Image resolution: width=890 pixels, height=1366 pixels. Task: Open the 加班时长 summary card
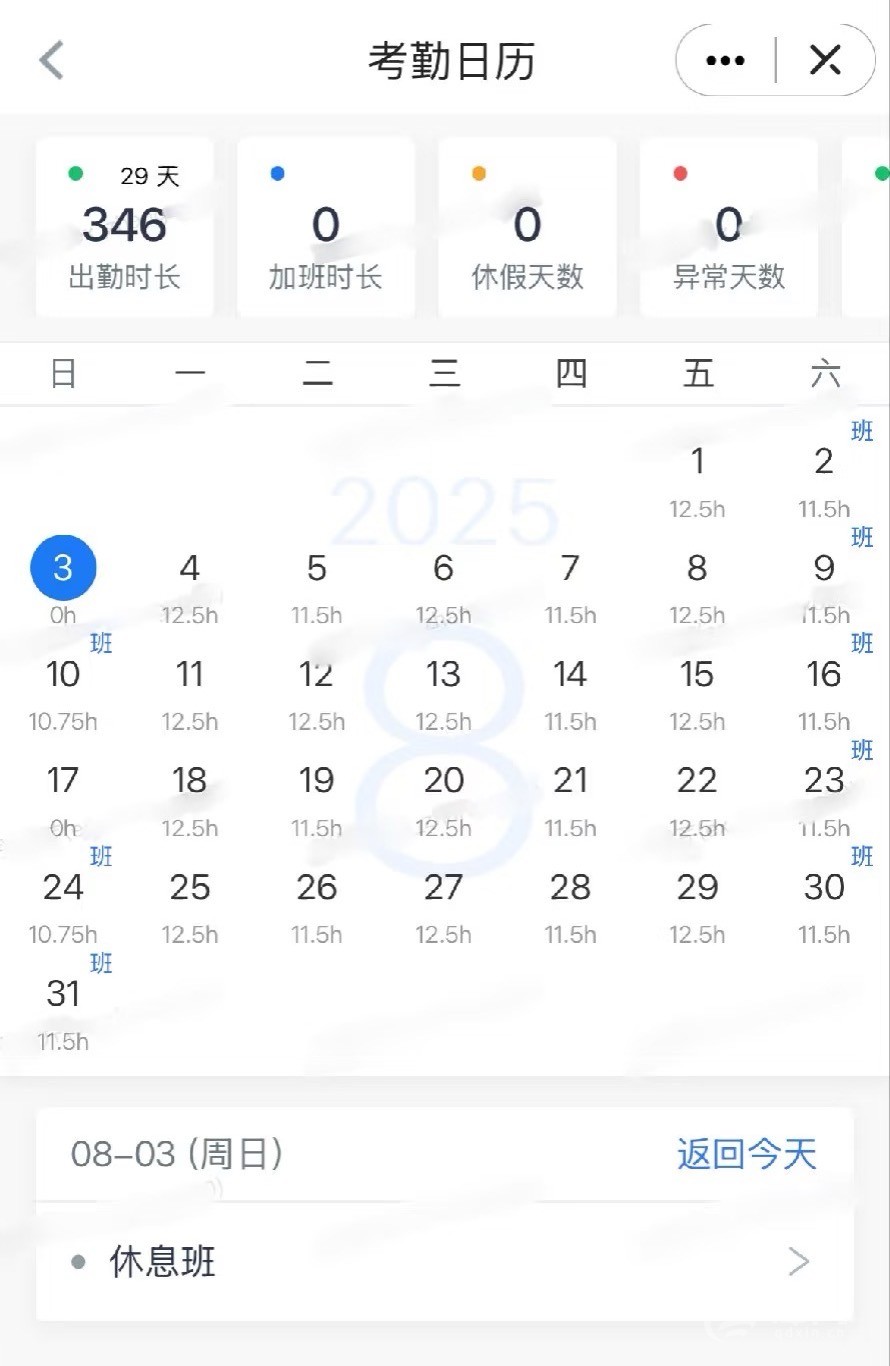[326, 228]
